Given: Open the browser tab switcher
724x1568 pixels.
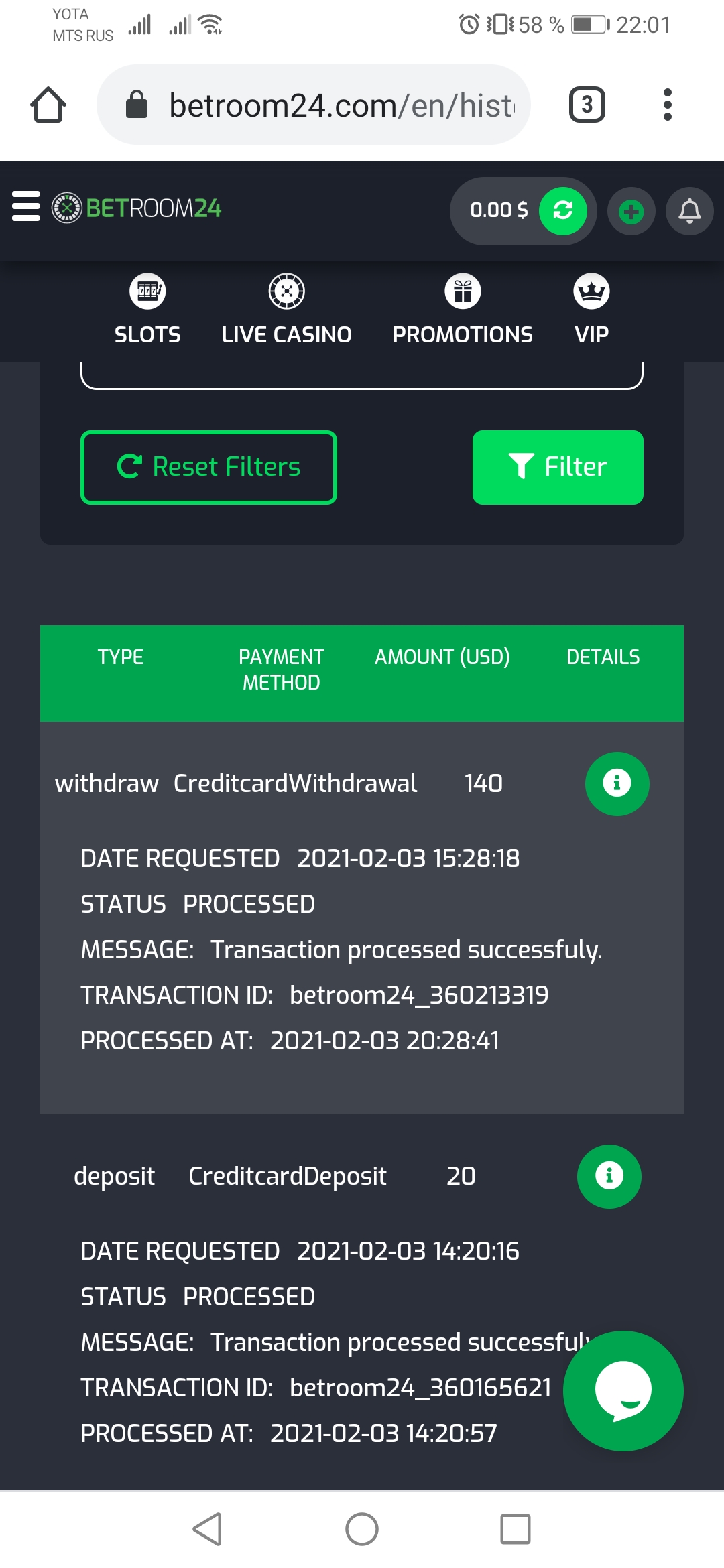Looking at the screenshot, I should click(587, 105).
